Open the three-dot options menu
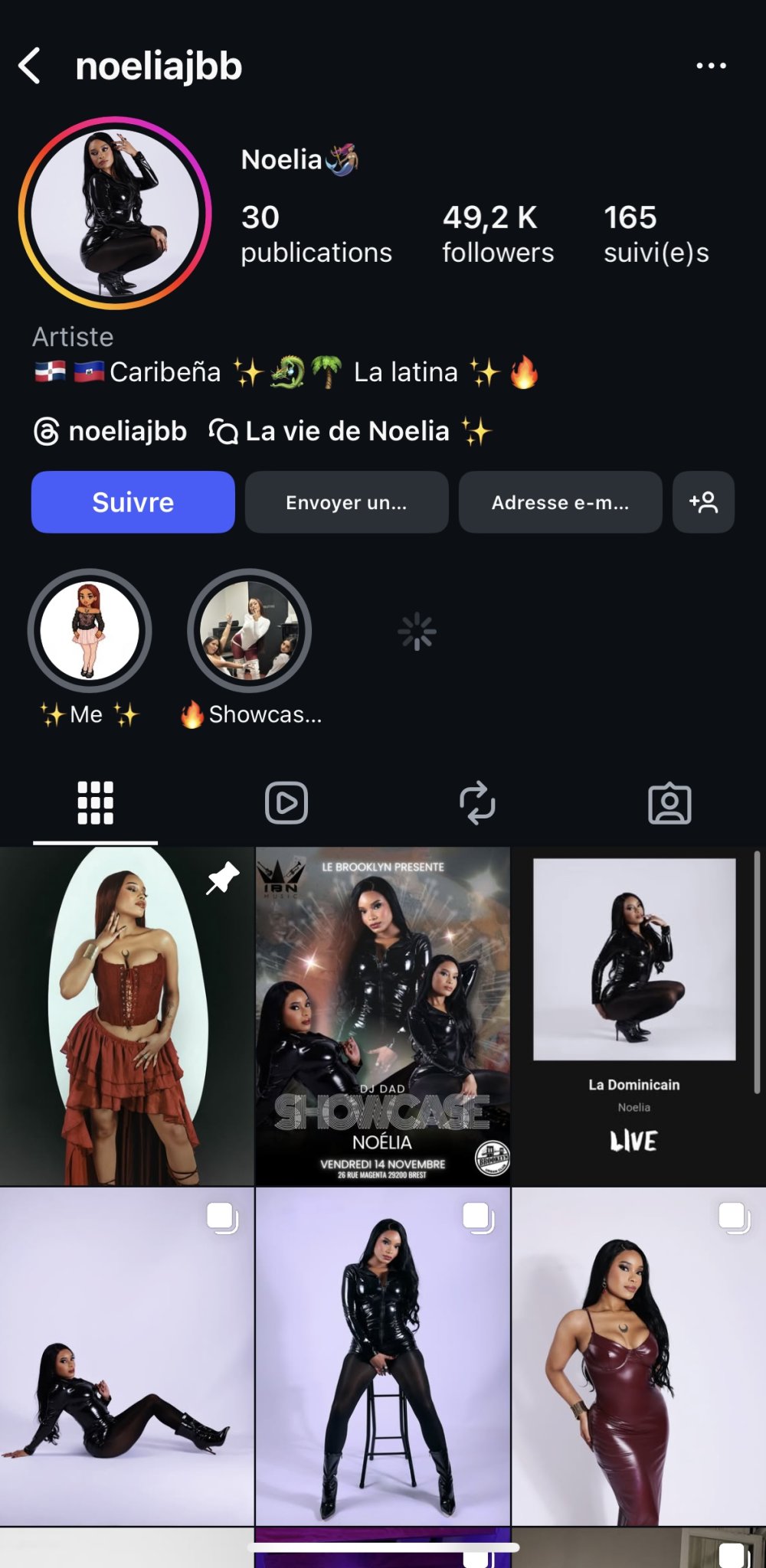Image resolution: width=766 pixels, height=1568 pixels. coord(711,66)
